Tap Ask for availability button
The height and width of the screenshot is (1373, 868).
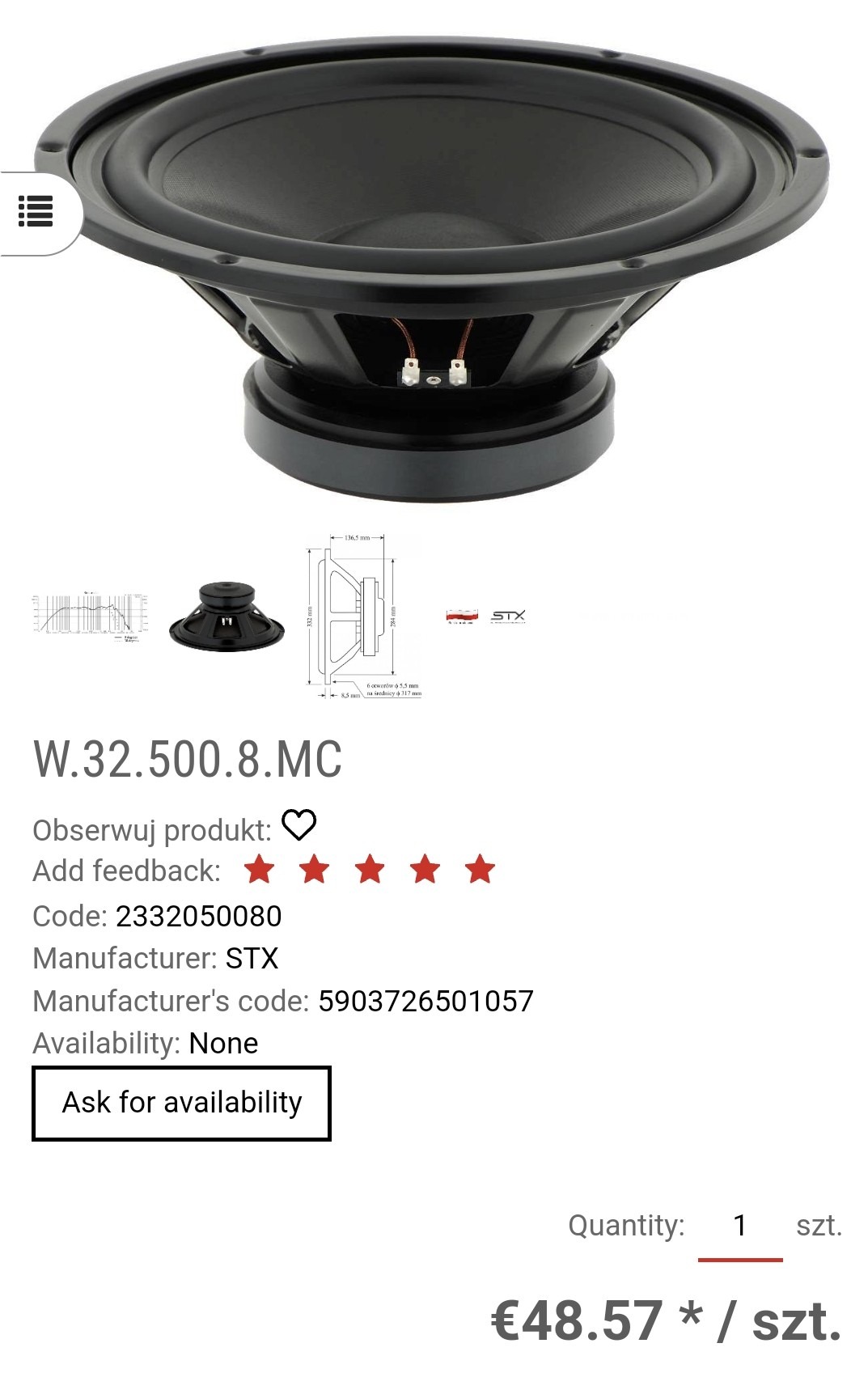[x=181, y=1103]
